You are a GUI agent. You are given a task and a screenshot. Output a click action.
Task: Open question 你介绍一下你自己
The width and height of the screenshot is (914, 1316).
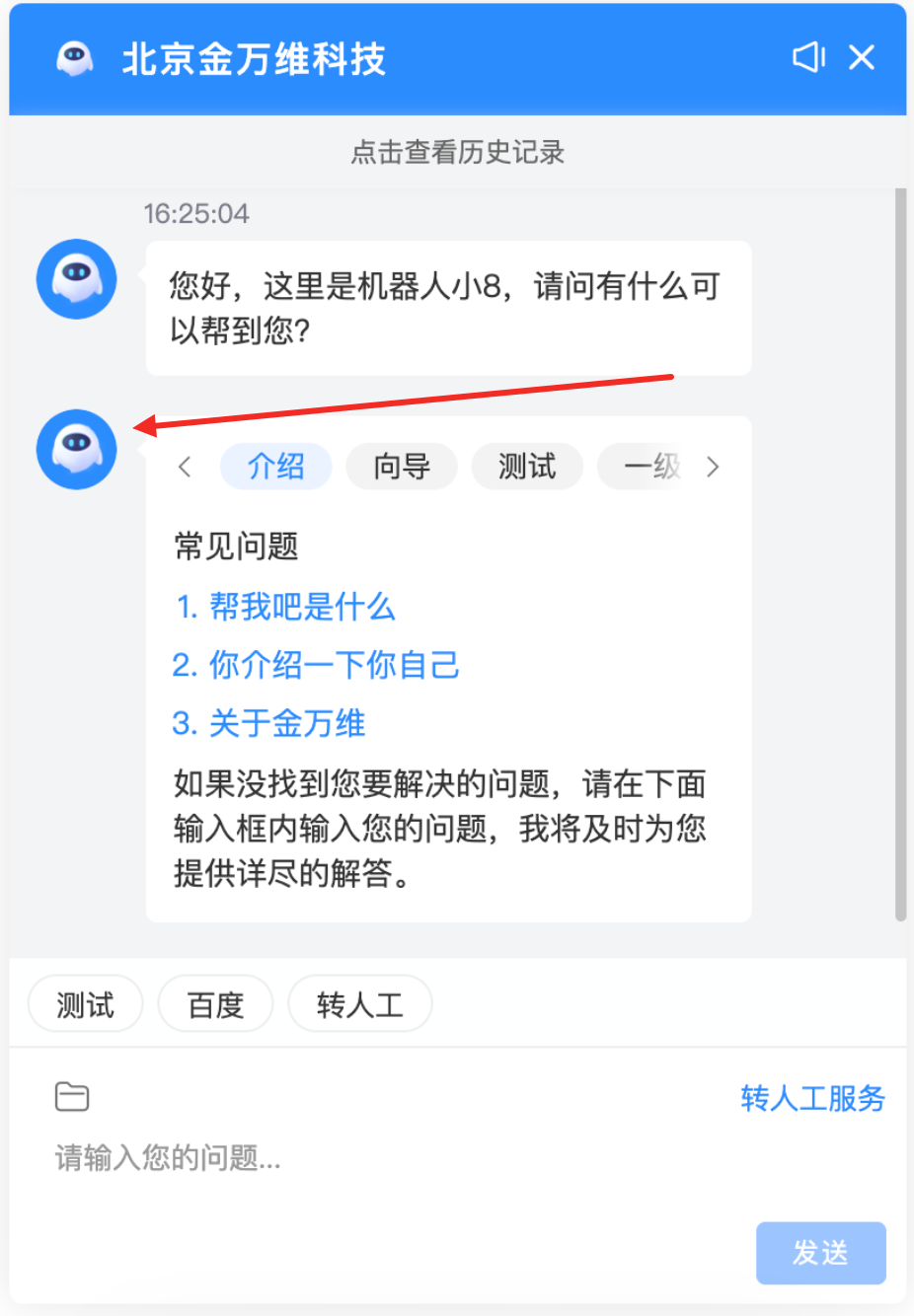coord(316,665)
